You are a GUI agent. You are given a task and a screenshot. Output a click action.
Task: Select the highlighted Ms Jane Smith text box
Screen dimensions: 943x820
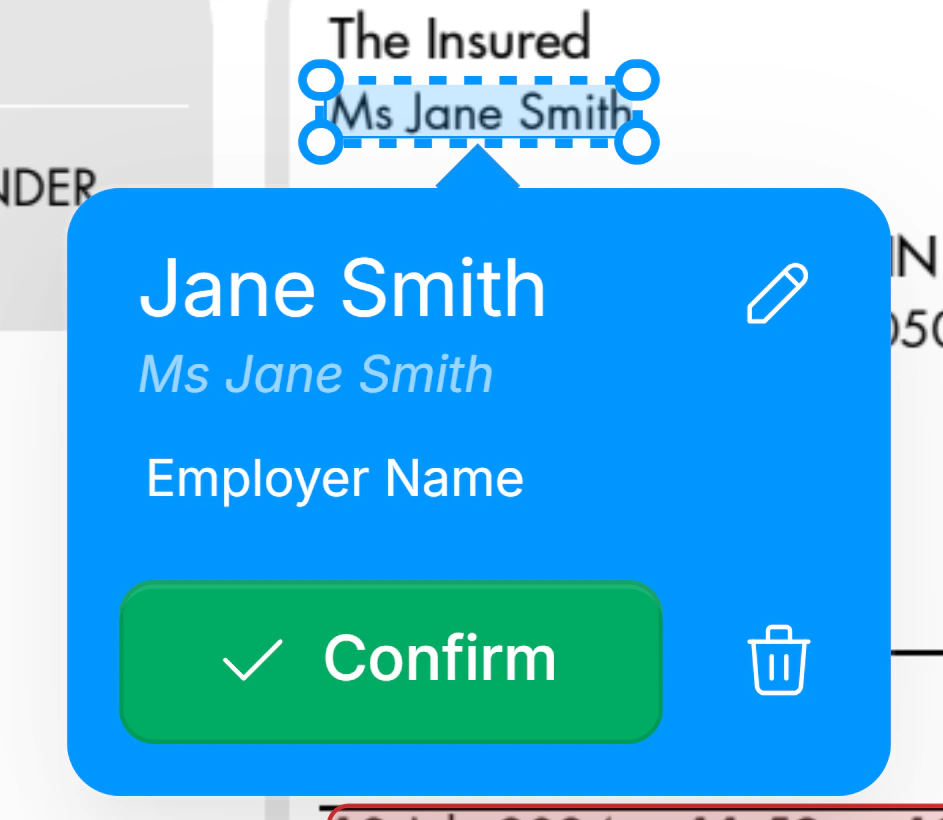(479, 112)
